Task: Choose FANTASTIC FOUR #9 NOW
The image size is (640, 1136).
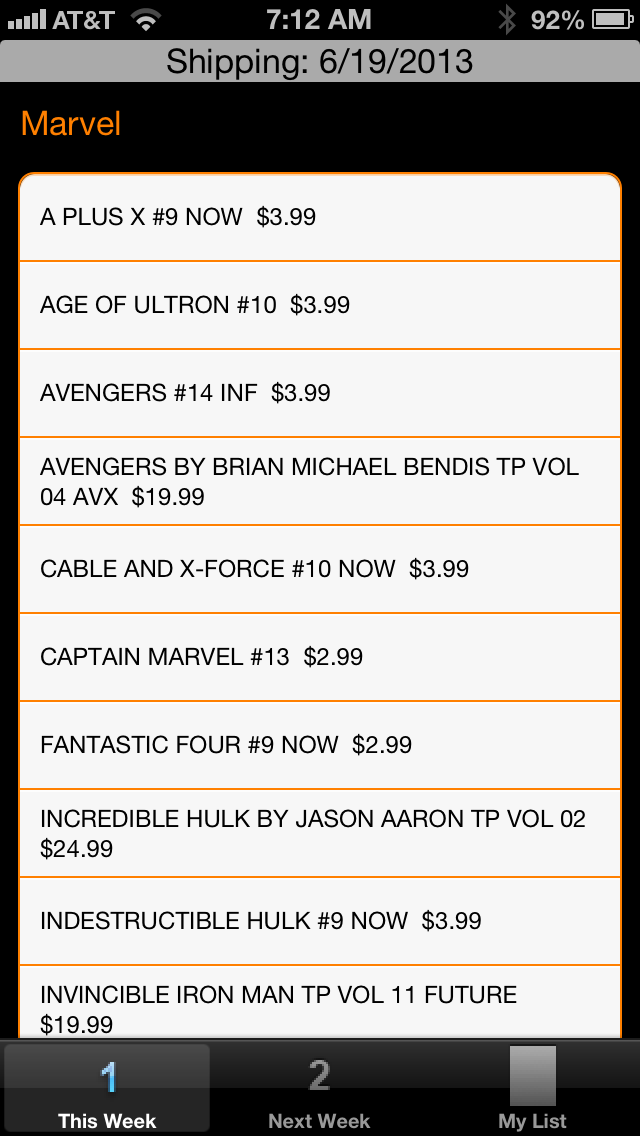Action: (320, 746)
